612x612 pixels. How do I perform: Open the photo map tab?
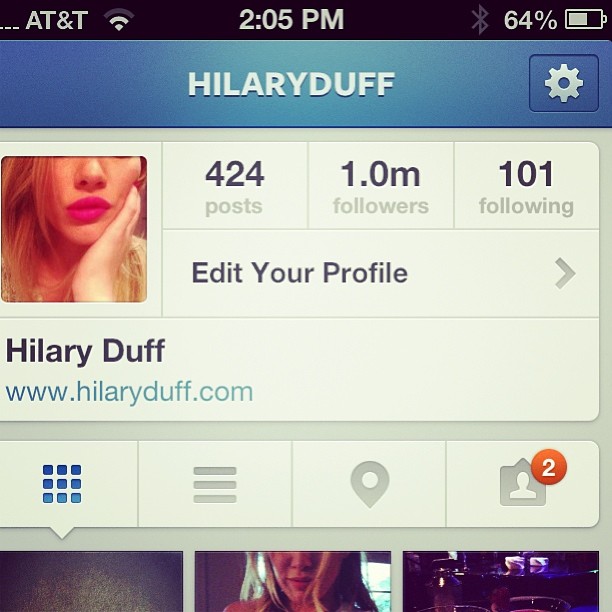369,484
